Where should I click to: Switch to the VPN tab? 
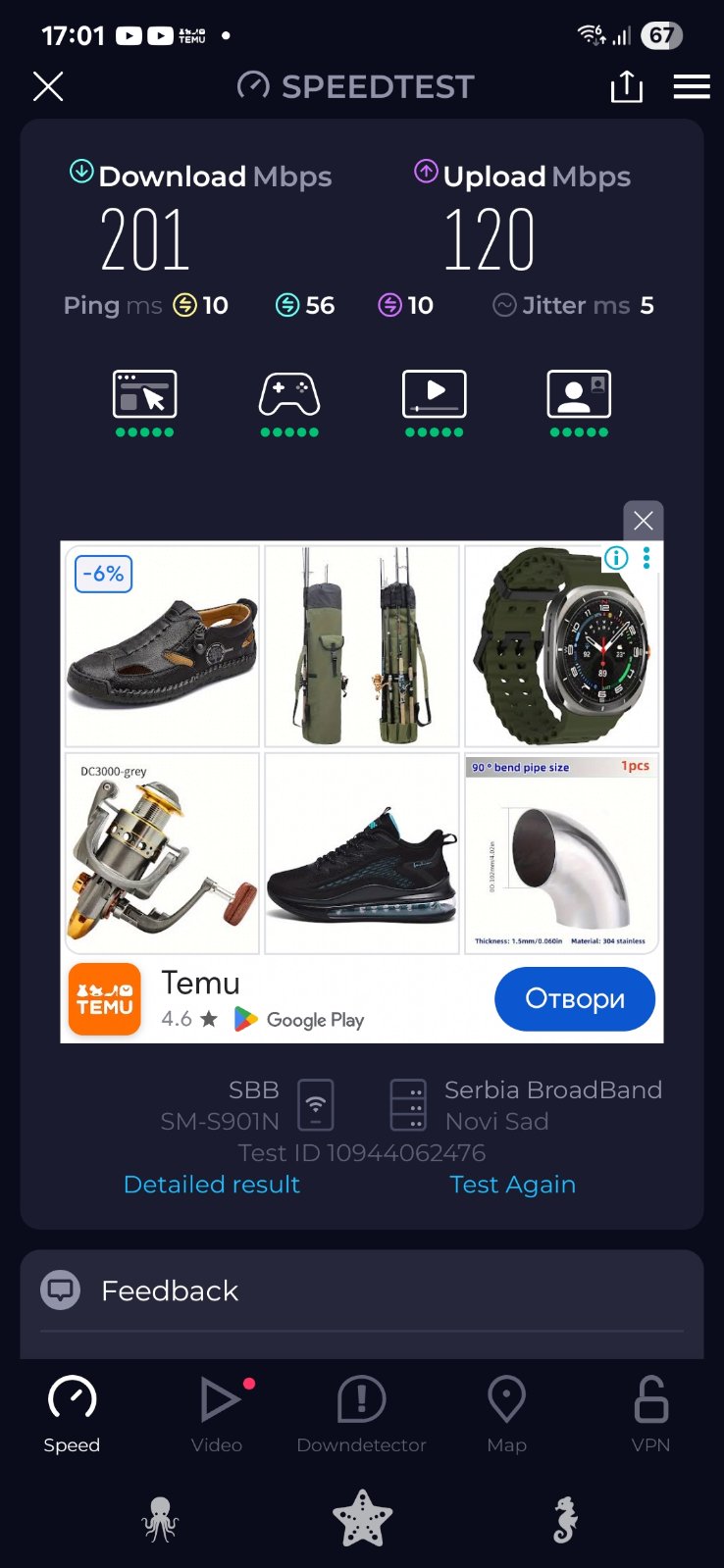click(x=650, y=1414)
